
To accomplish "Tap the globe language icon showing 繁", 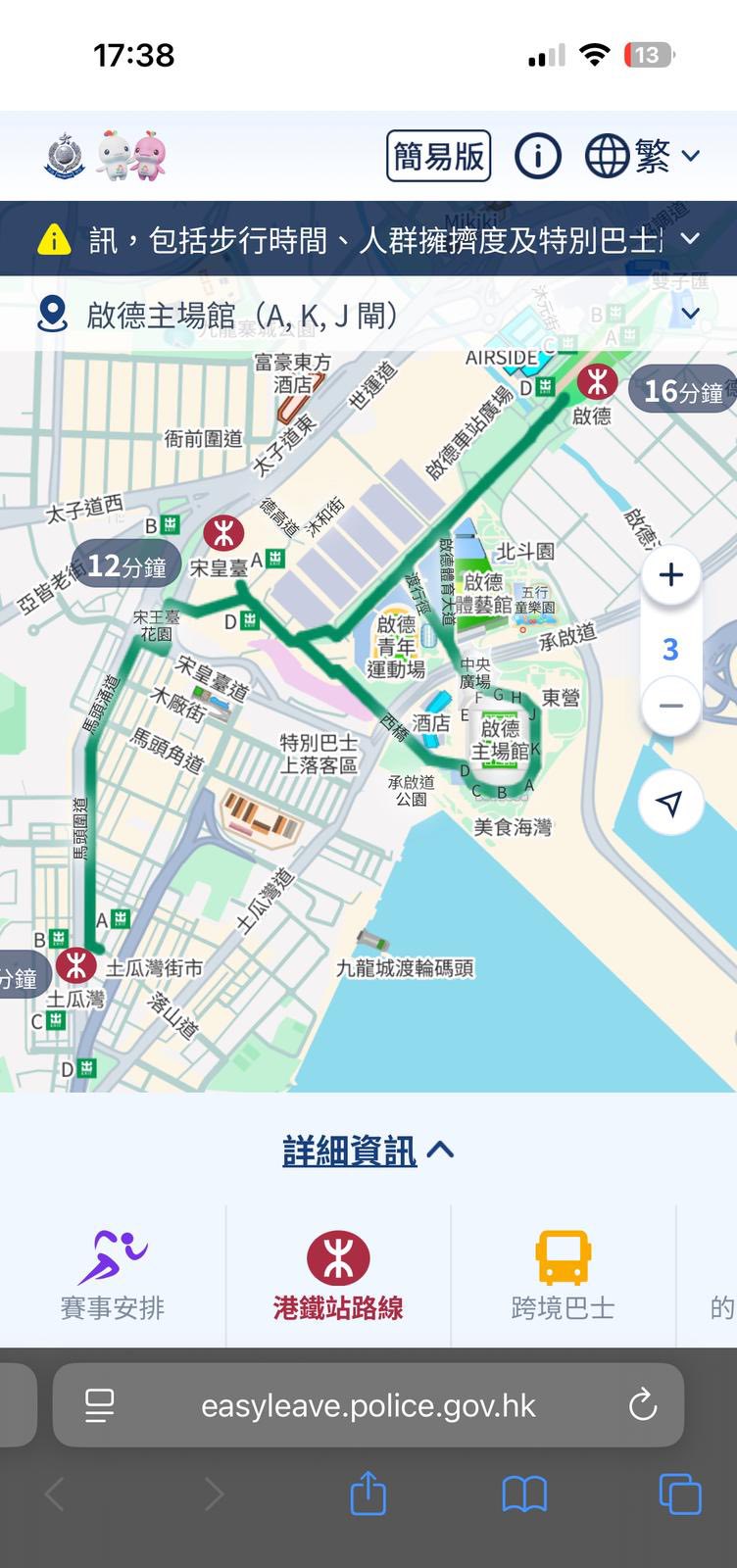I will coord(608,155).
